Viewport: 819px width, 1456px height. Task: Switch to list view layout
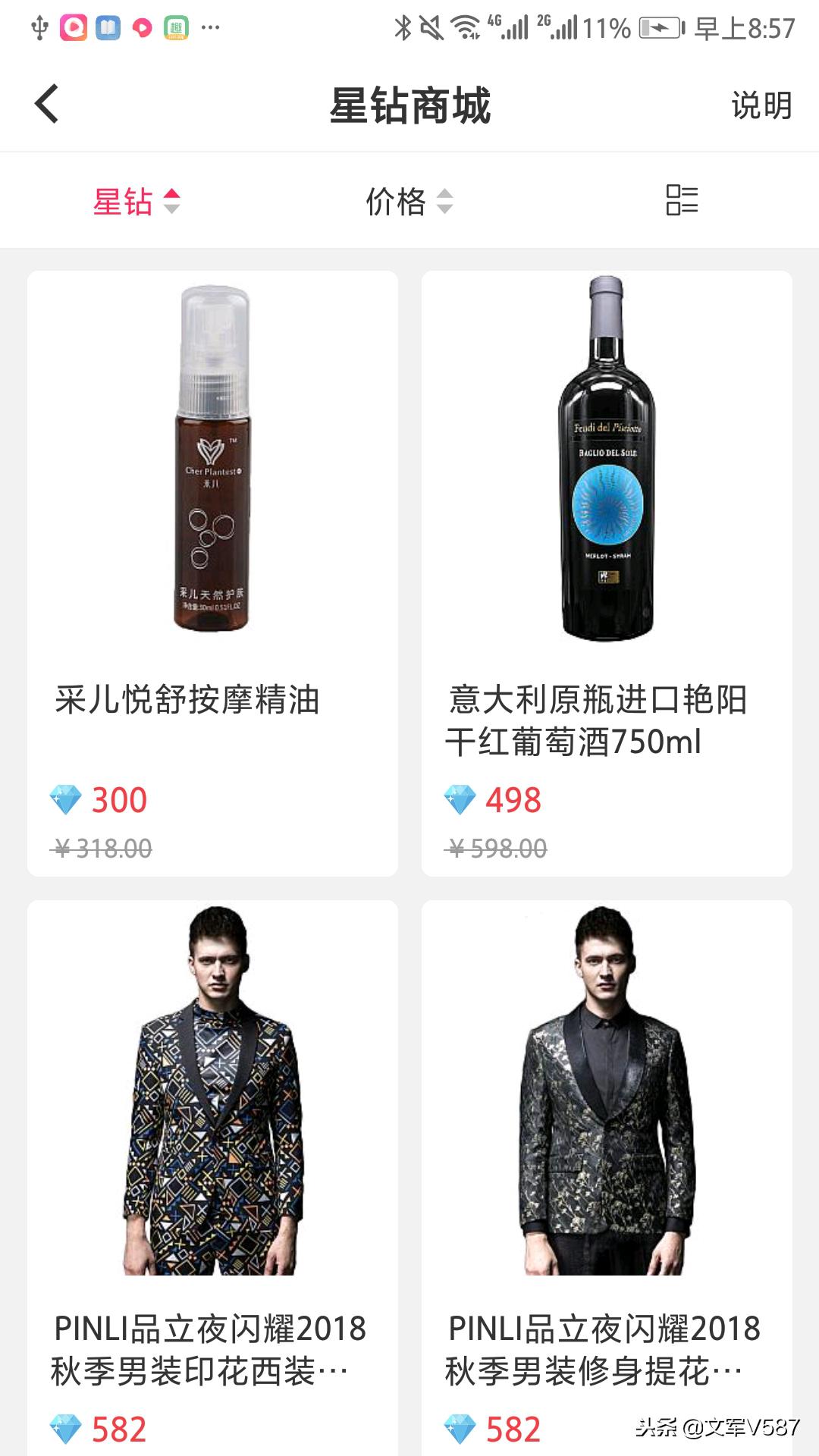(x=682, y=201)
